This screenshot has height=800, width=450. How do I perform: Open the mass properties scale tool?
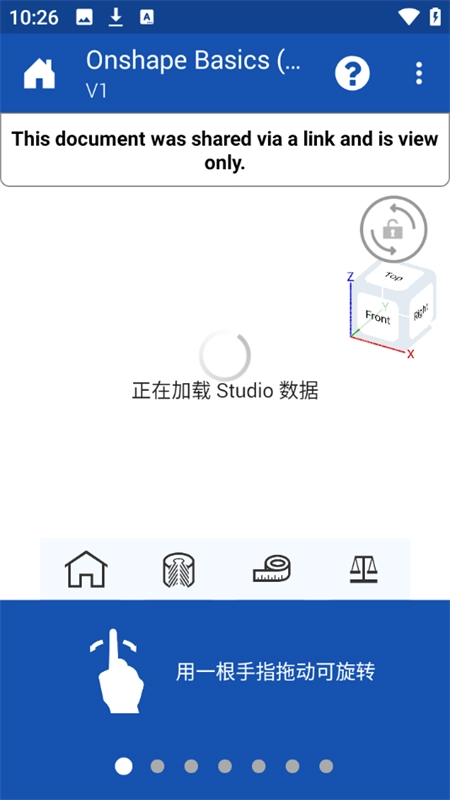(363, 569)
